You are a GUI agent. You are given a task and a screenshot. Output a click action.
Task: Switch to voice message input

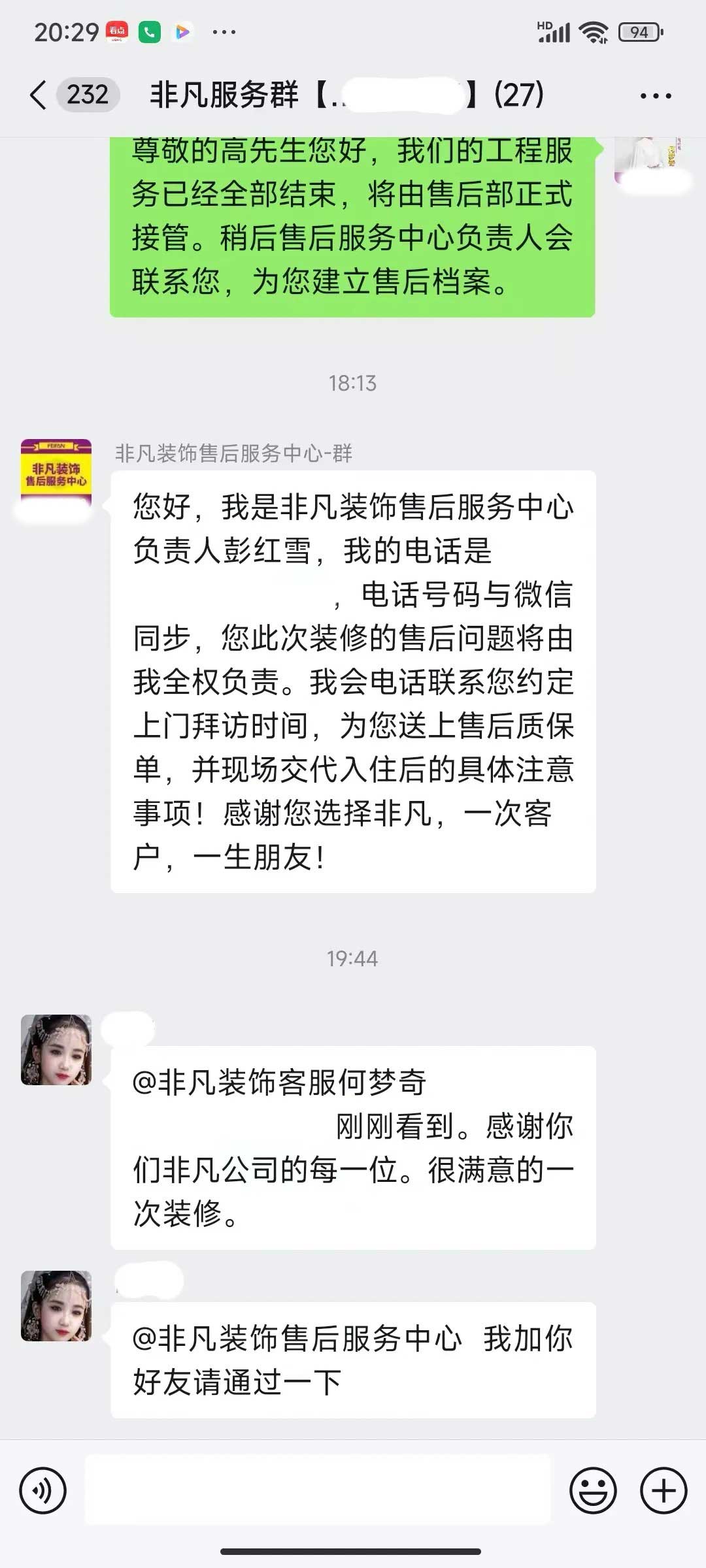coord(43,1491)
